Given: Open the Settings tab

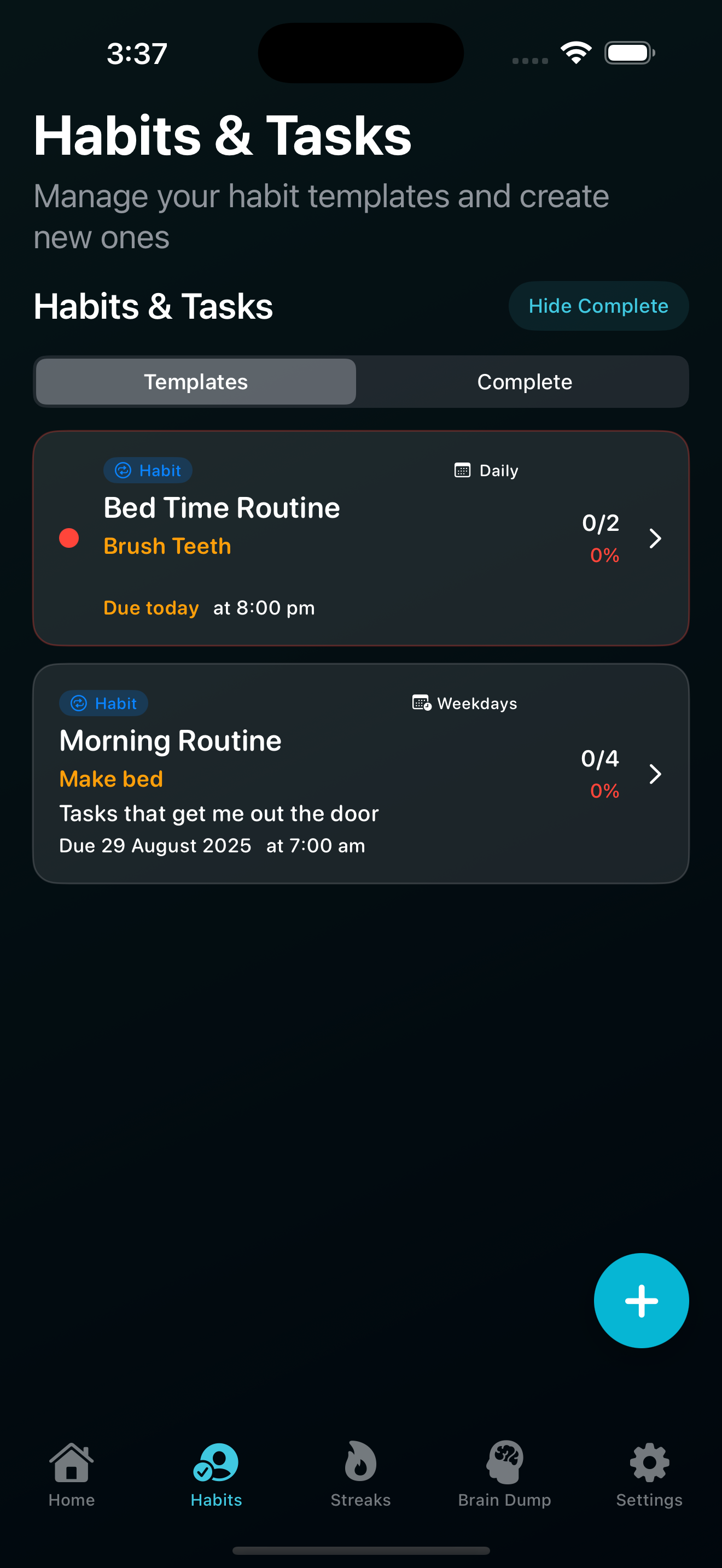Looking at the screenshot, I should coord(649,1473).
